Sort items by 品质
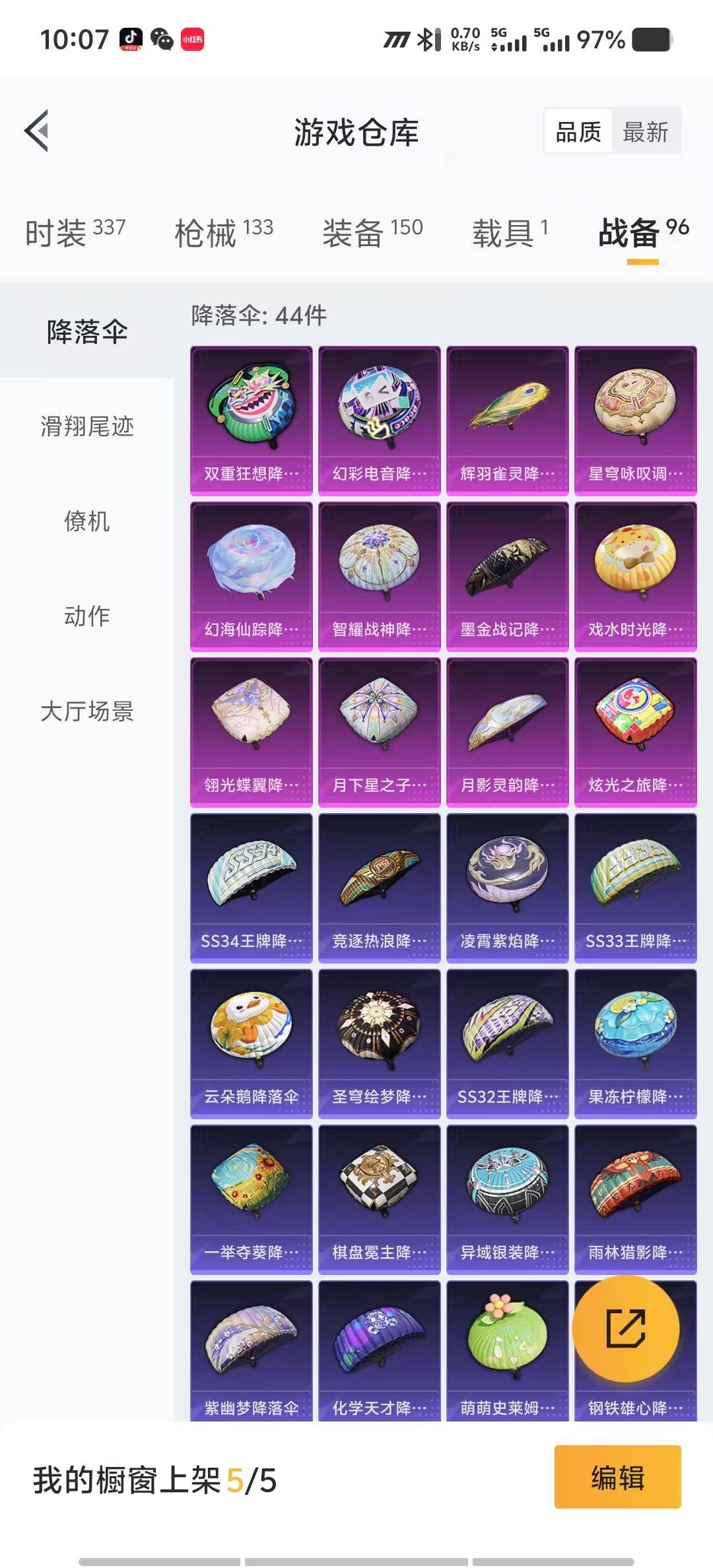The image size is (713, 1568). pos(578,132)
